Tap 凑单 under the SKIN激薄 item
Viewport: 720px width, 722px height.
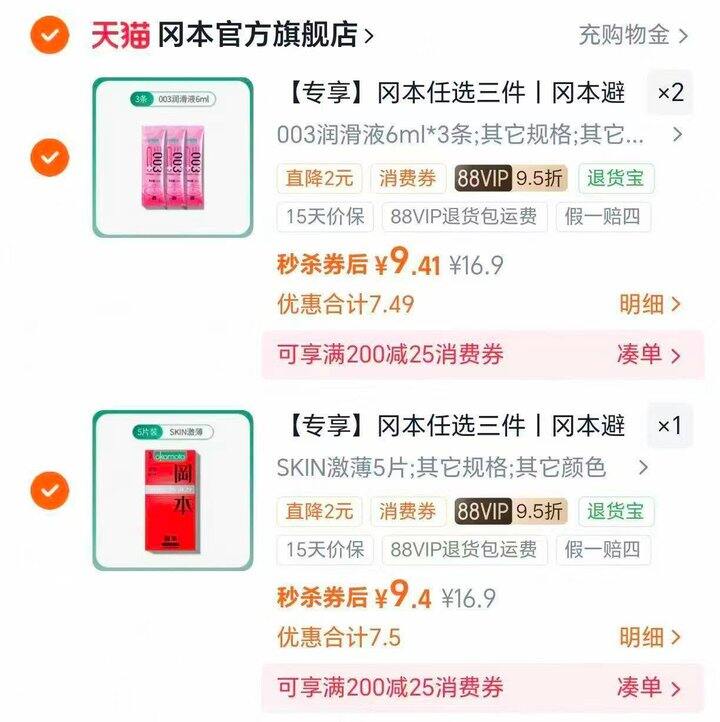648,687
